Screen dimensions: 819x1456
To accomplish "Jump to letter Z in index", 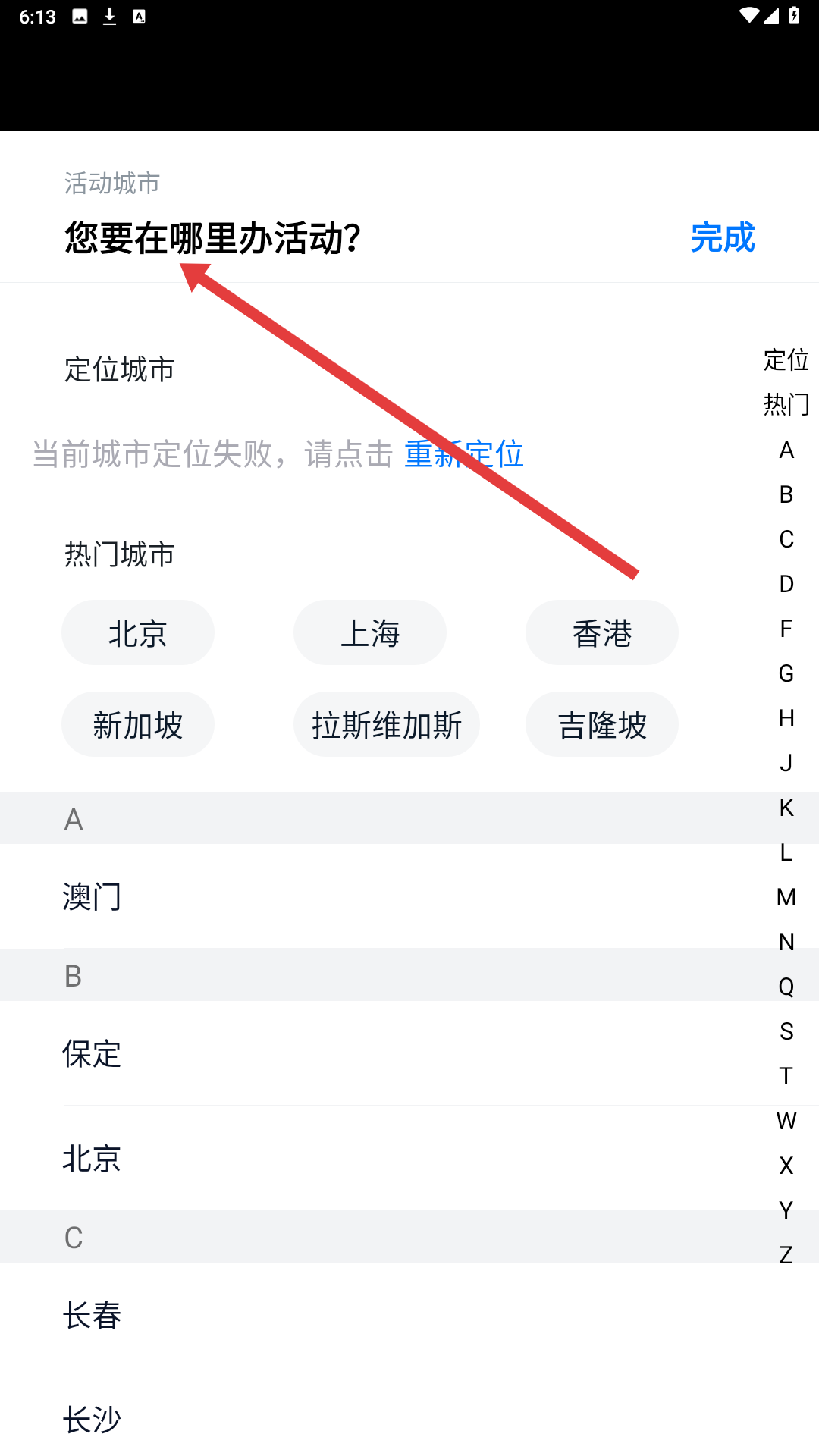I will point(786,1255).
